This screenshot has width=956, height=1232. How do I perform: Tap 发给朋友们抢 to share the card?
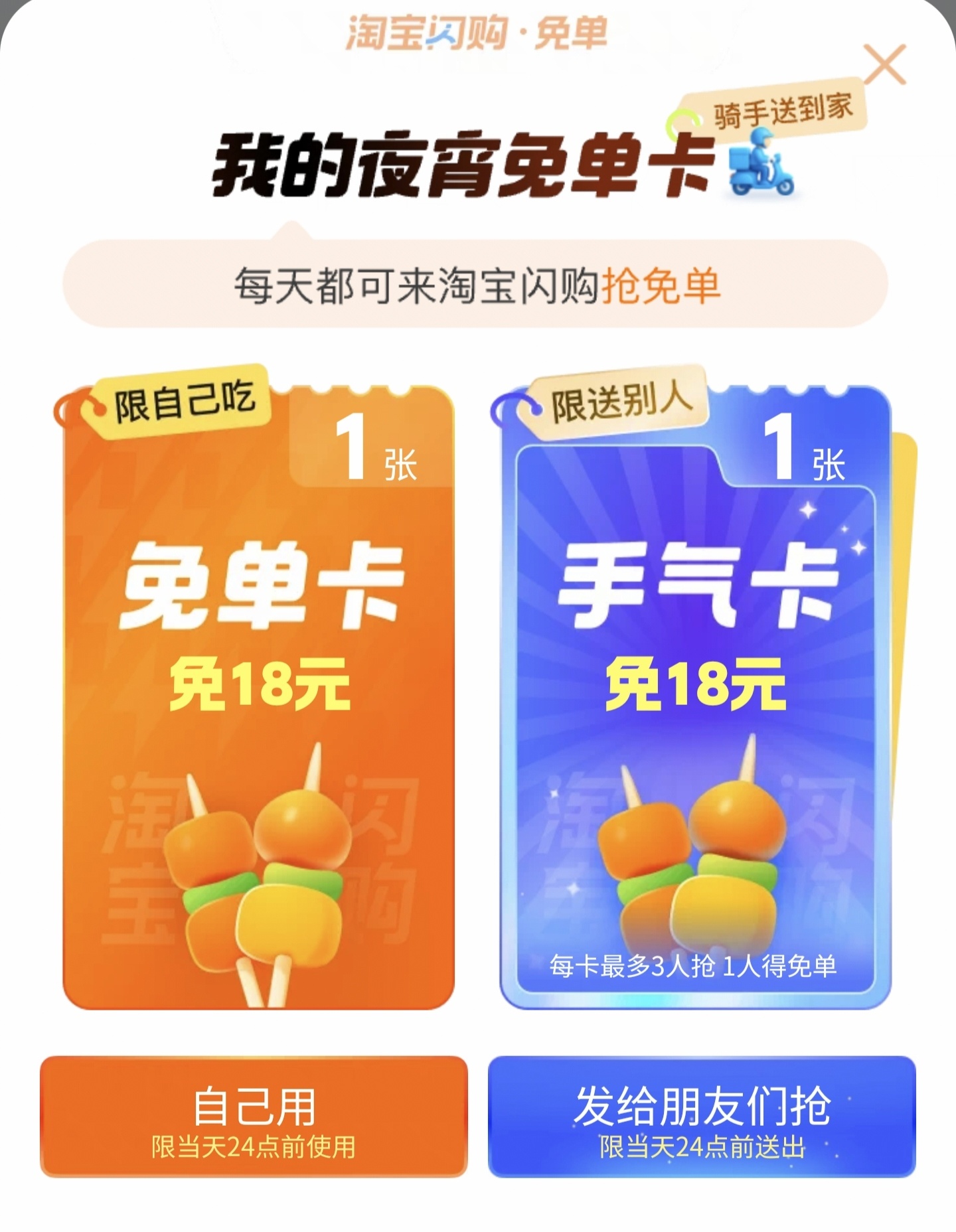point(702,1117)
